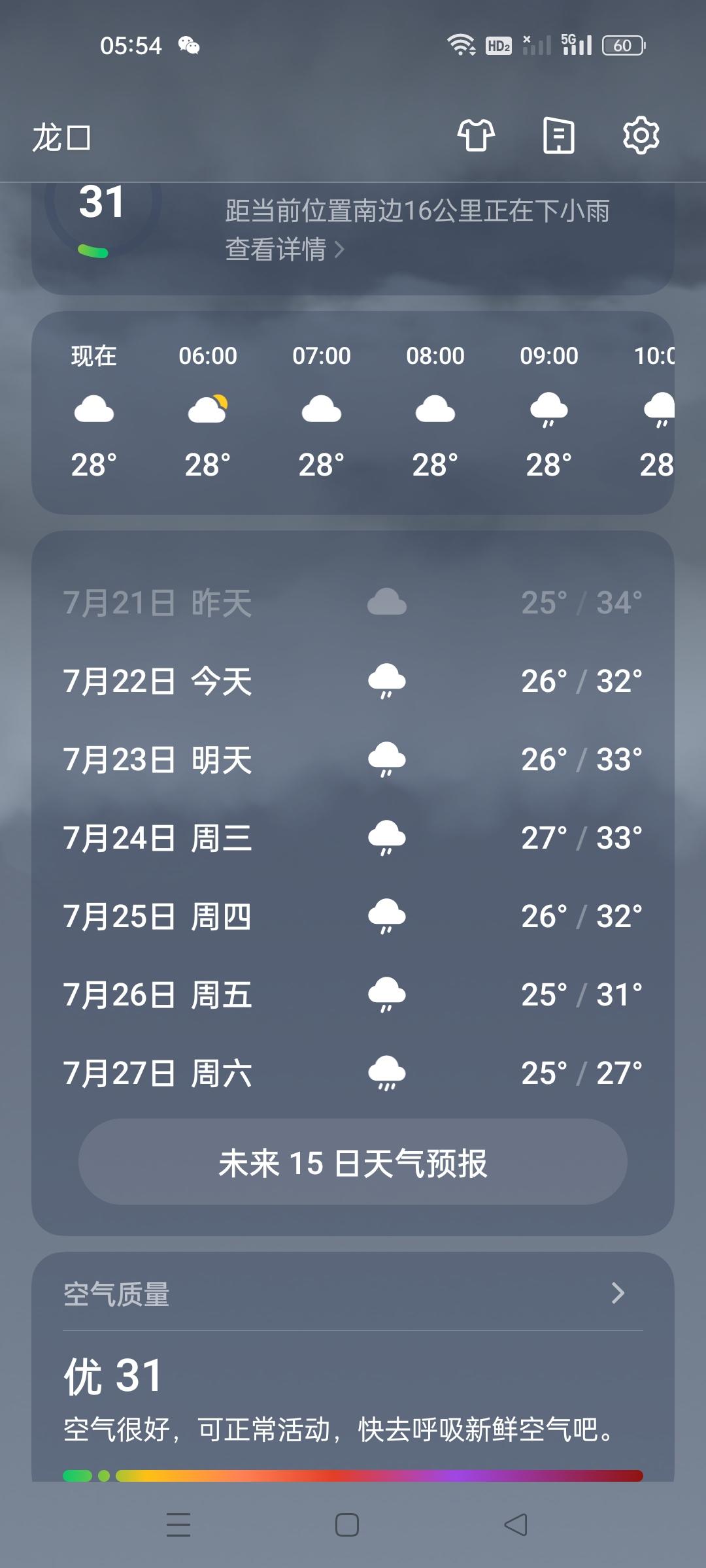Return to the home screen
The width and height of the screenshot is (706, 1568).
coord(346,1525)
